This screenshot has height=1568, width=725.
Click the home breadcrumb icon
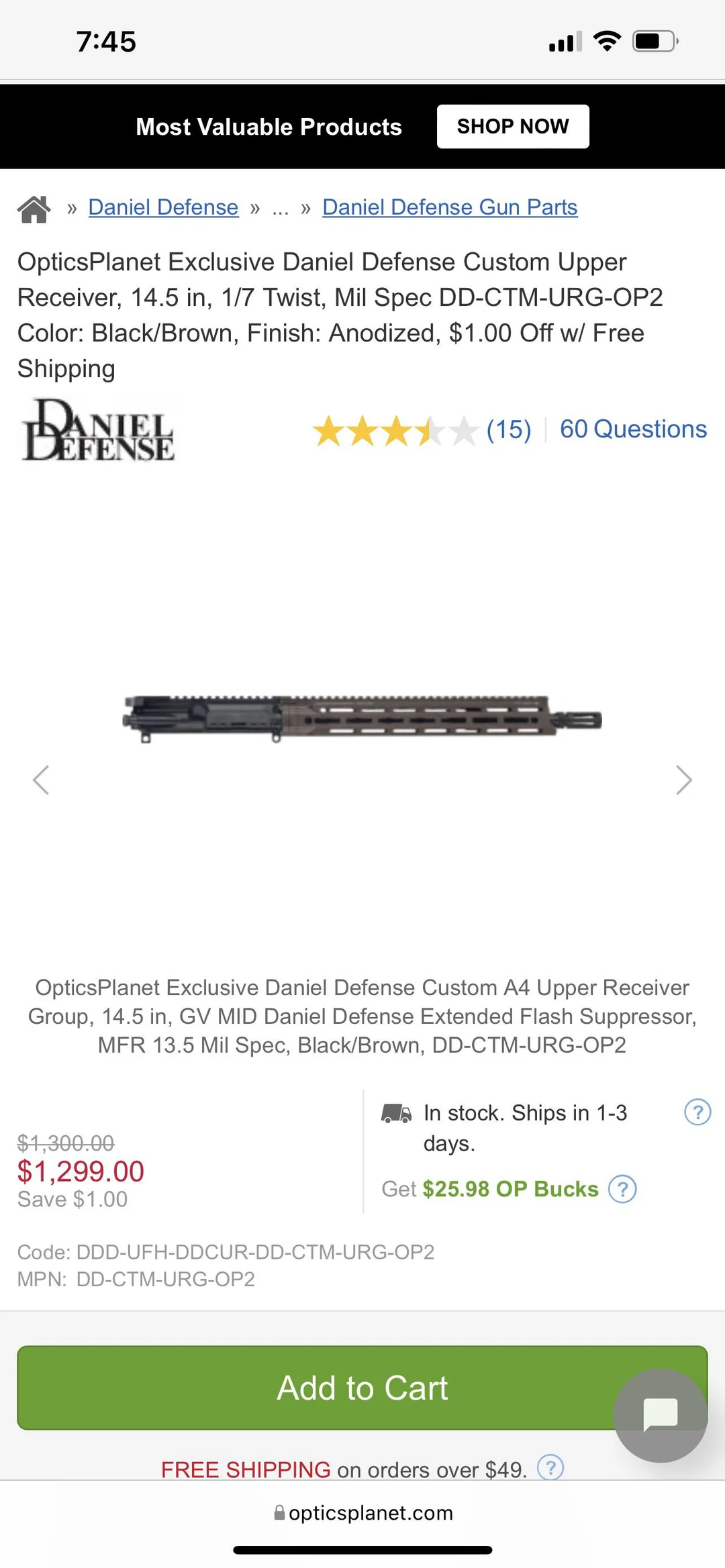tap(33, 209)
